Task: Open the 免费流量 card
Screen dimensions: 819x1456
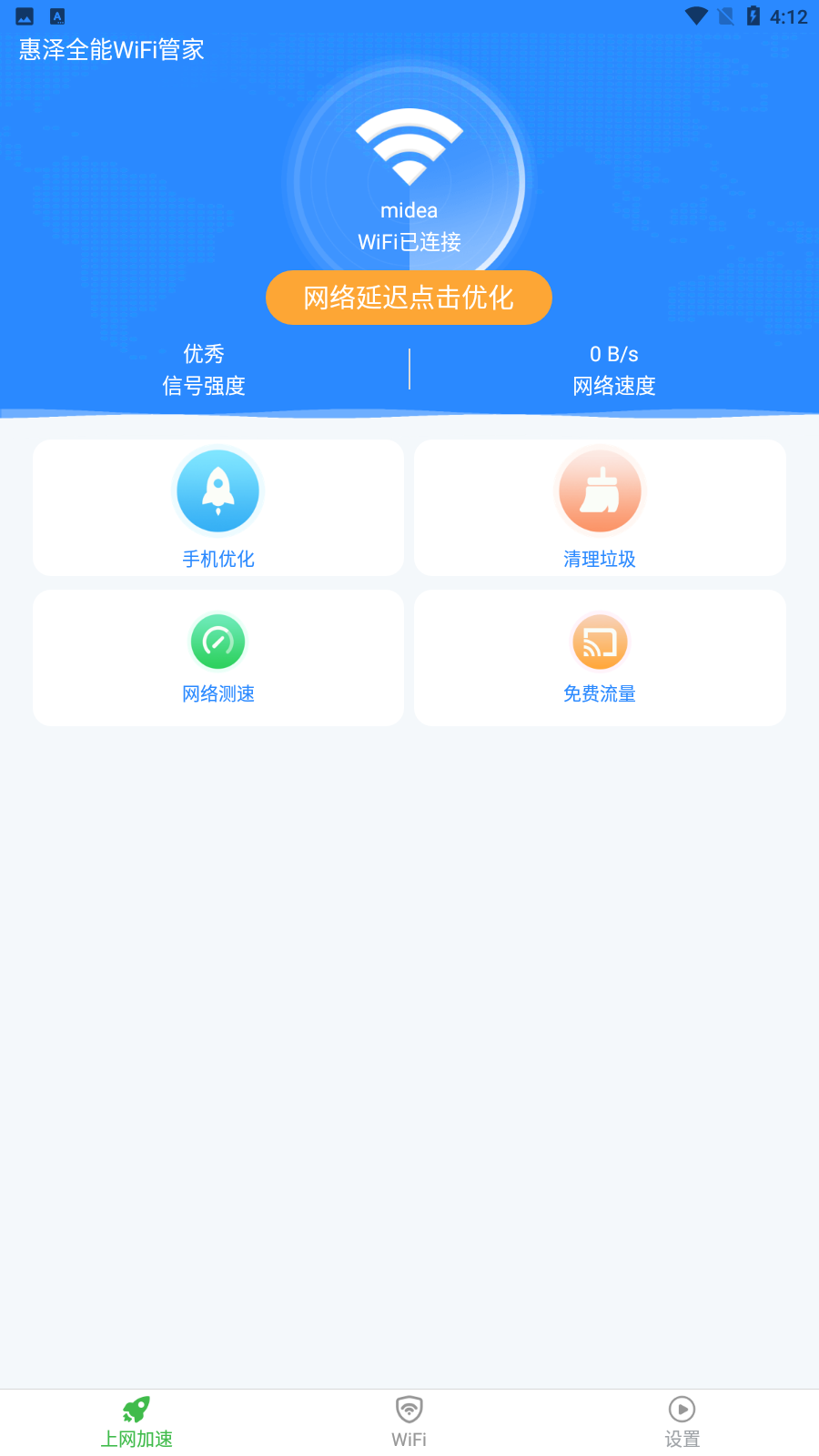Action: tap(600, 658)
